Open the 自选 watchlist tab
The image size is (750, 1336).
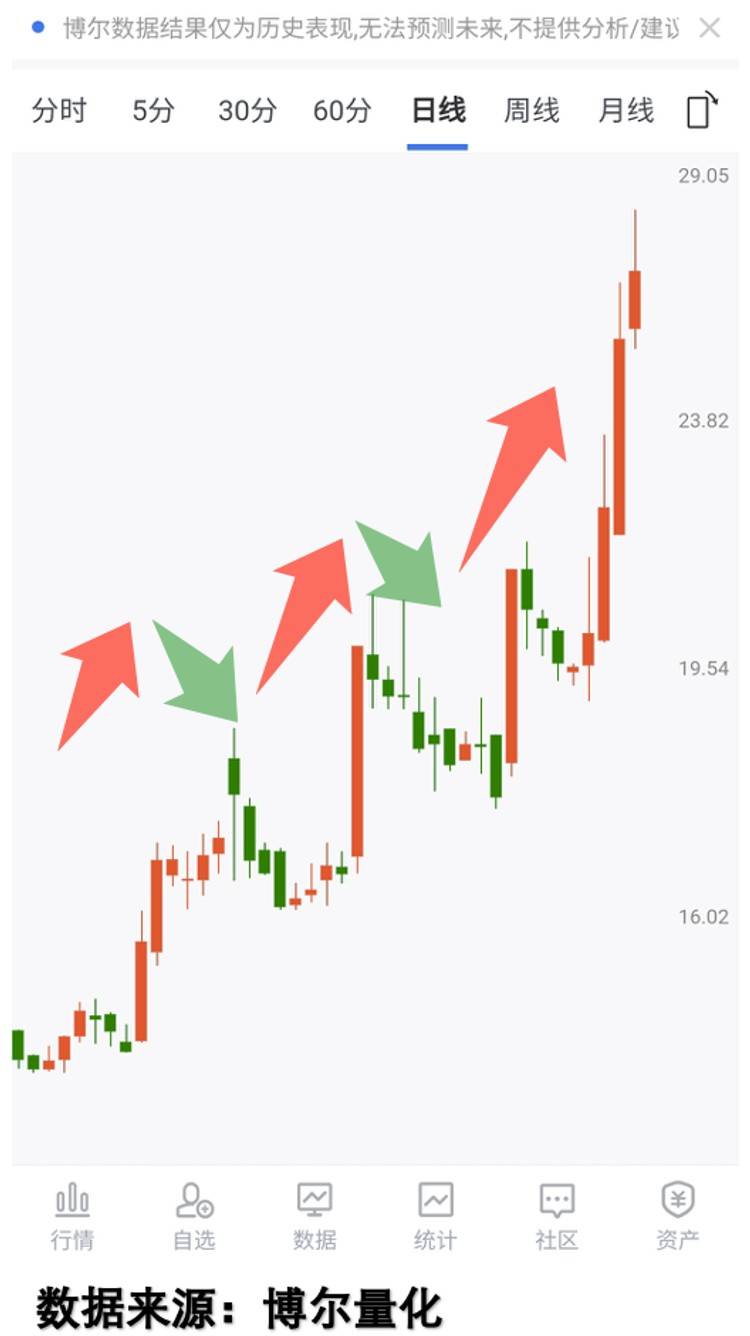click(194, 1216)
